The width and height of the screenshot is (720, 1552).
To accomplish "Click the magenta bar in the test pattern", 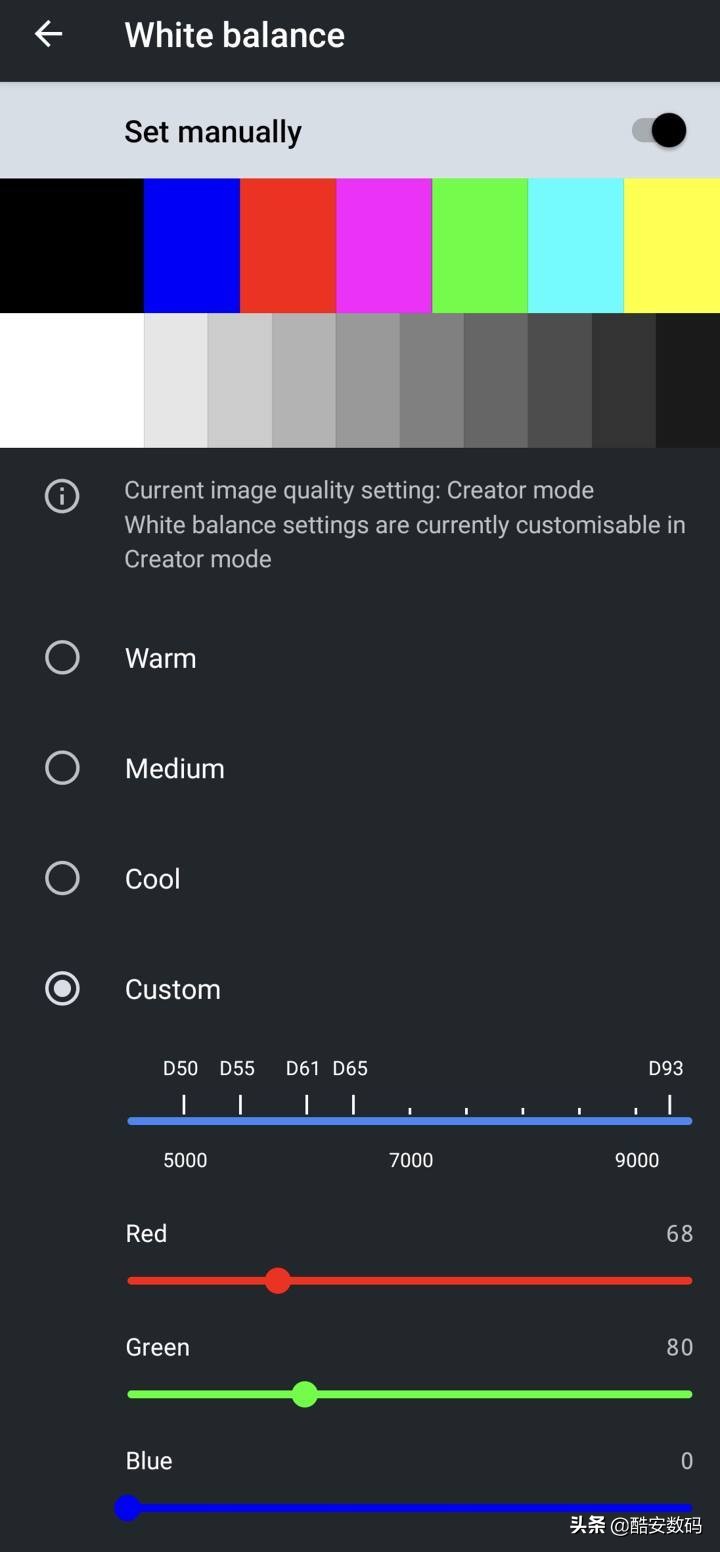I will (x=383, y=245).
